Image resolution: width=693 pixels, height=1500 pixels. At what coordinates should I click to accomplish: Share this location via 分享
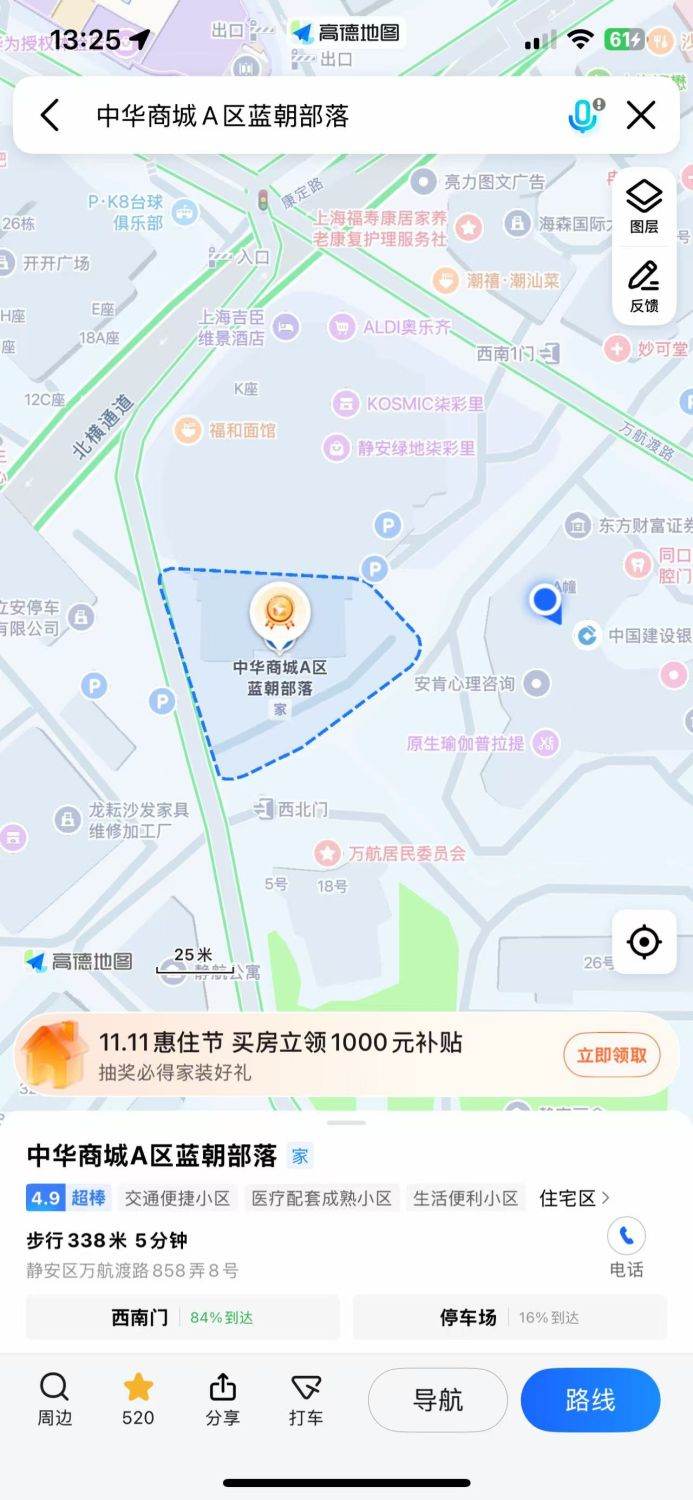click(222, 1399)
